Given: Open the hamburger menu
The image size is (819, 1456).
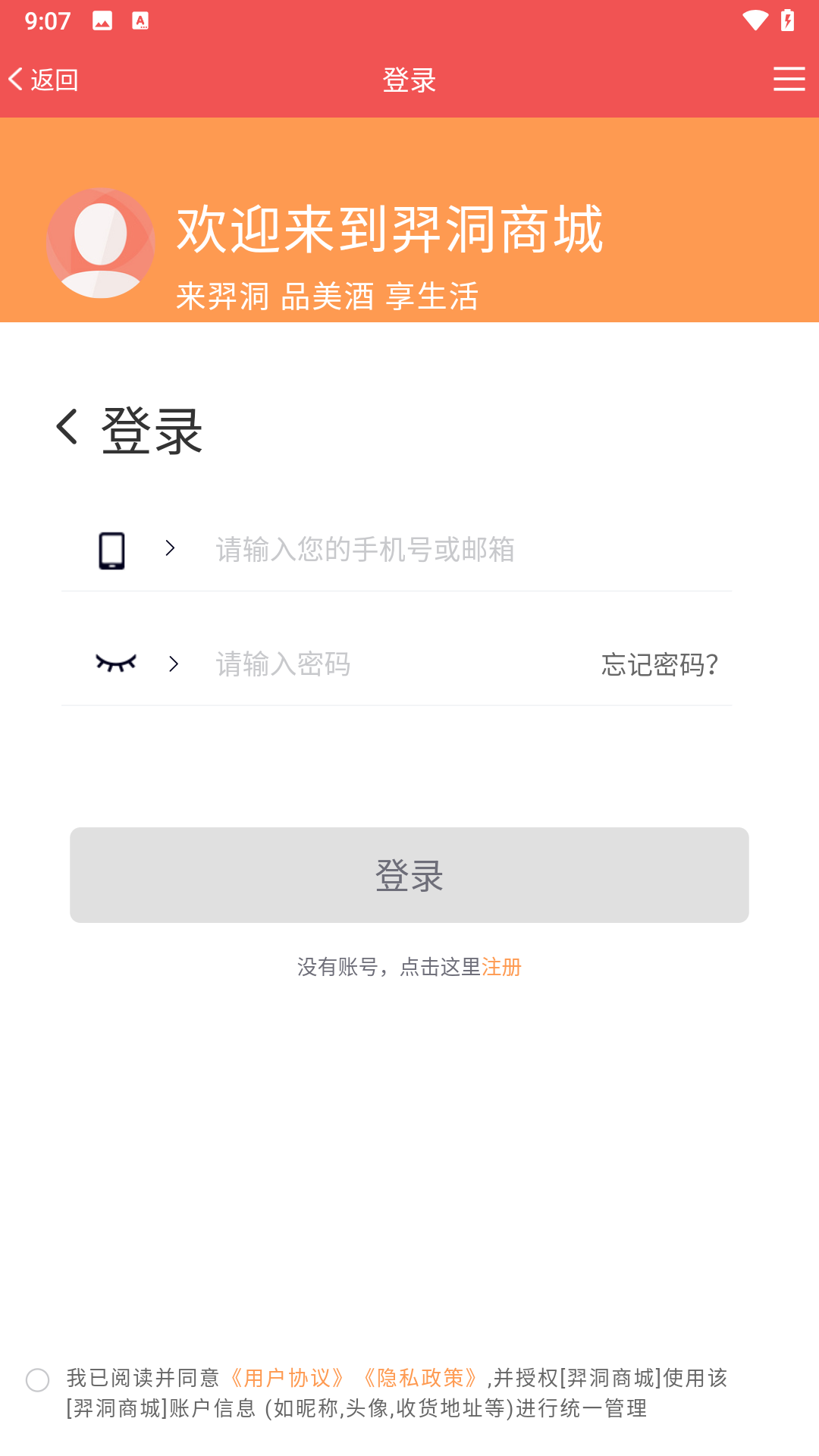Looking at the screenshot, I should point(788,79).
